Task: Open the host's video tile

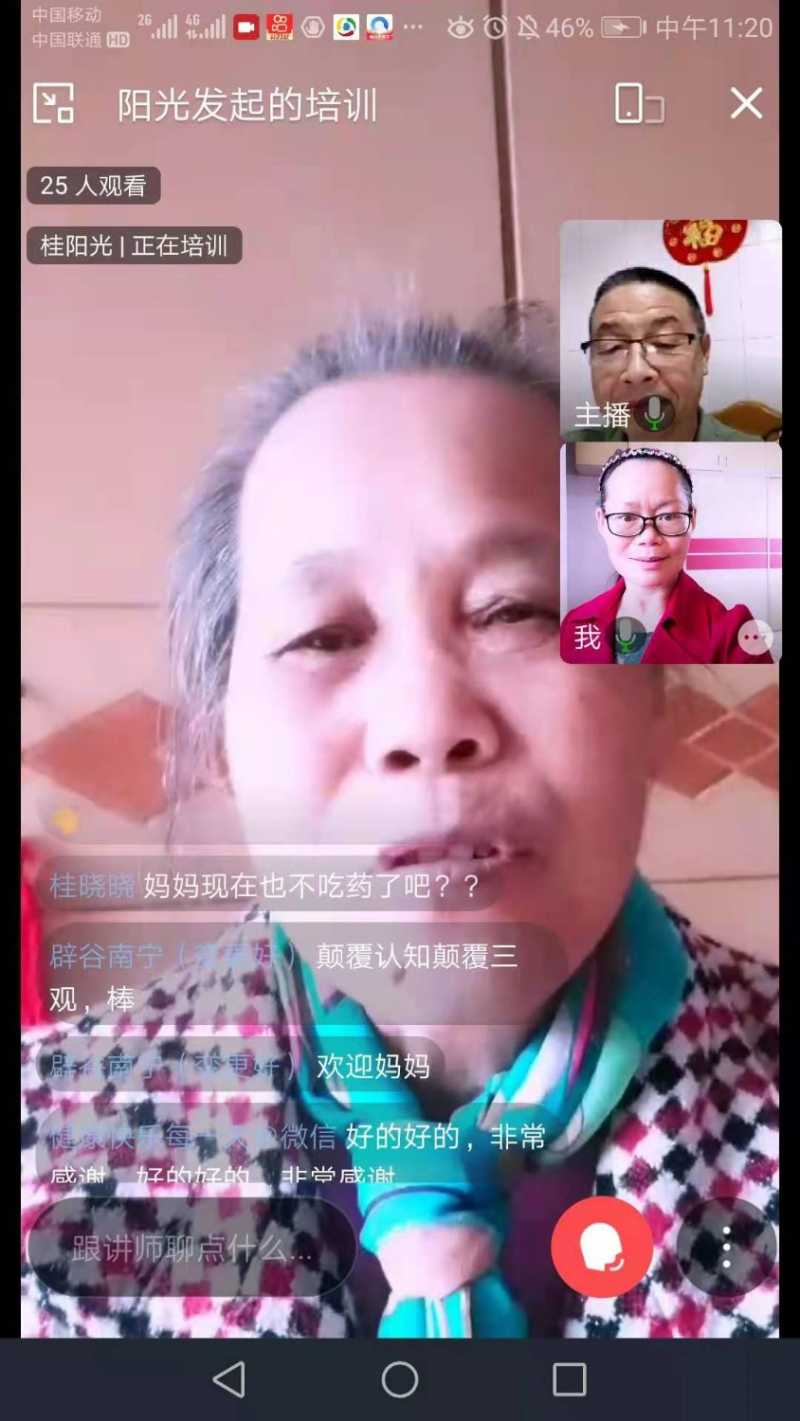Action: [x=670, y=330]
